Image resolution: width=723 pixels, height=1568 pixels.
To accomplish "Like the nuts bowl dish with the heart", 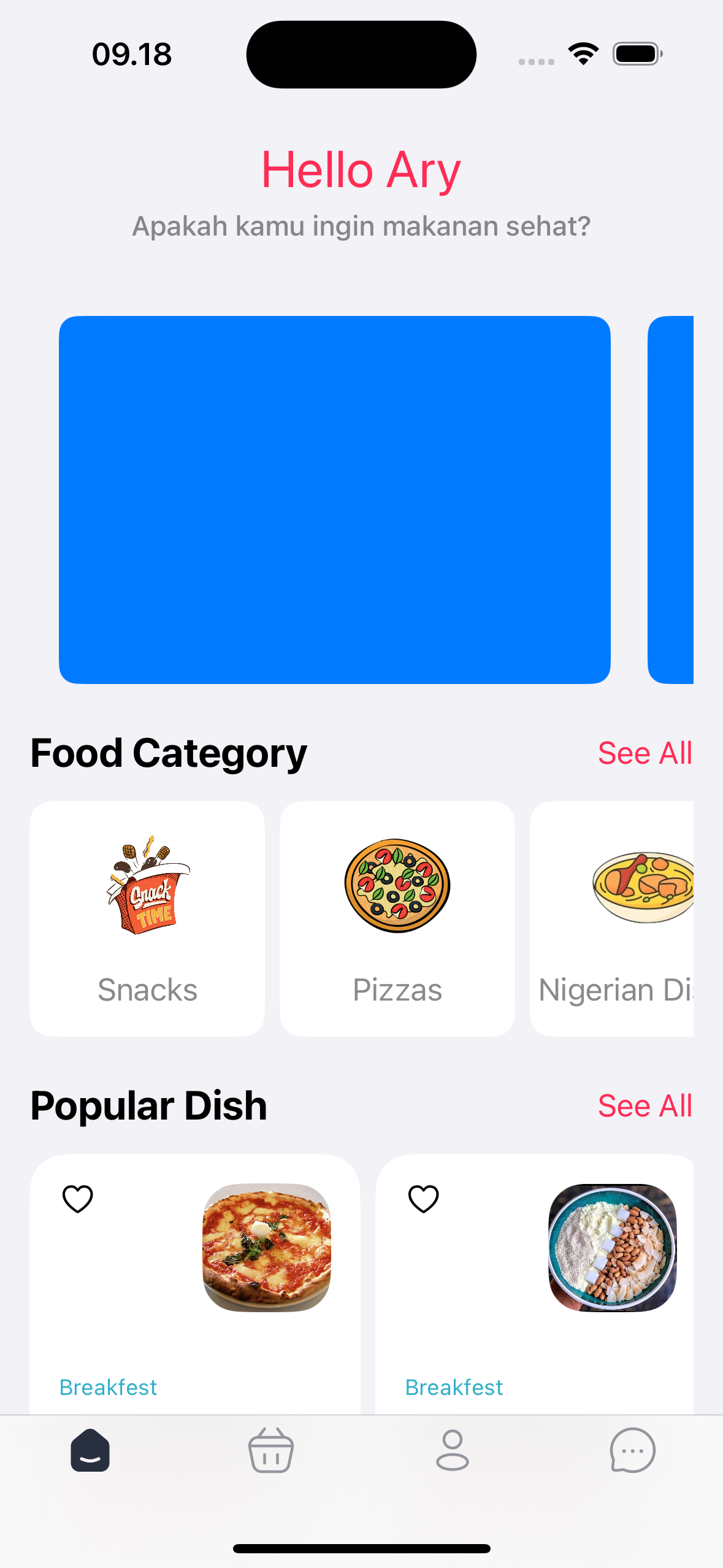I will 424,1199.
